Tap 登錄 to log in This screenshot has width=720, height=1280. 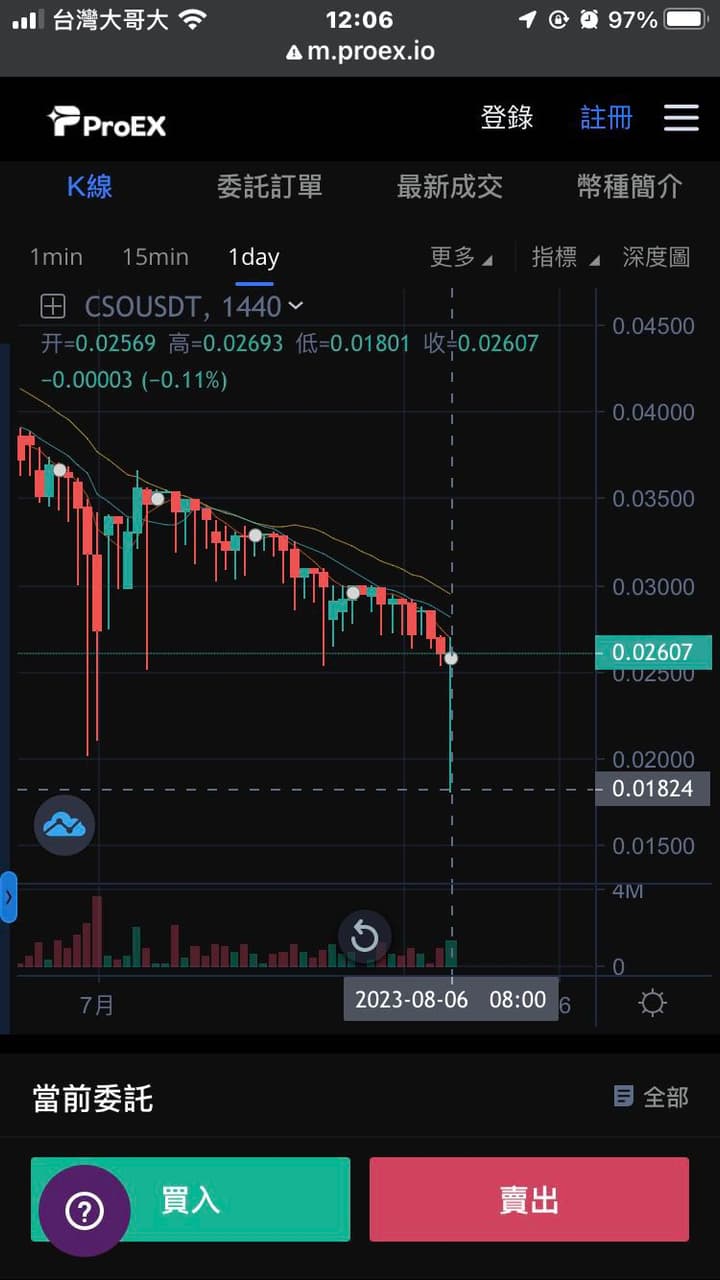pyautogui.click(x=507, y=118)
